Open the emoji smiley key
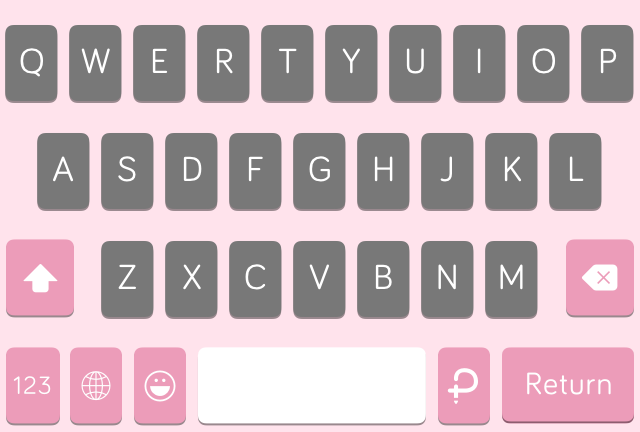The height and width of the screenshot is (432, 640). (x=160, y=385)
